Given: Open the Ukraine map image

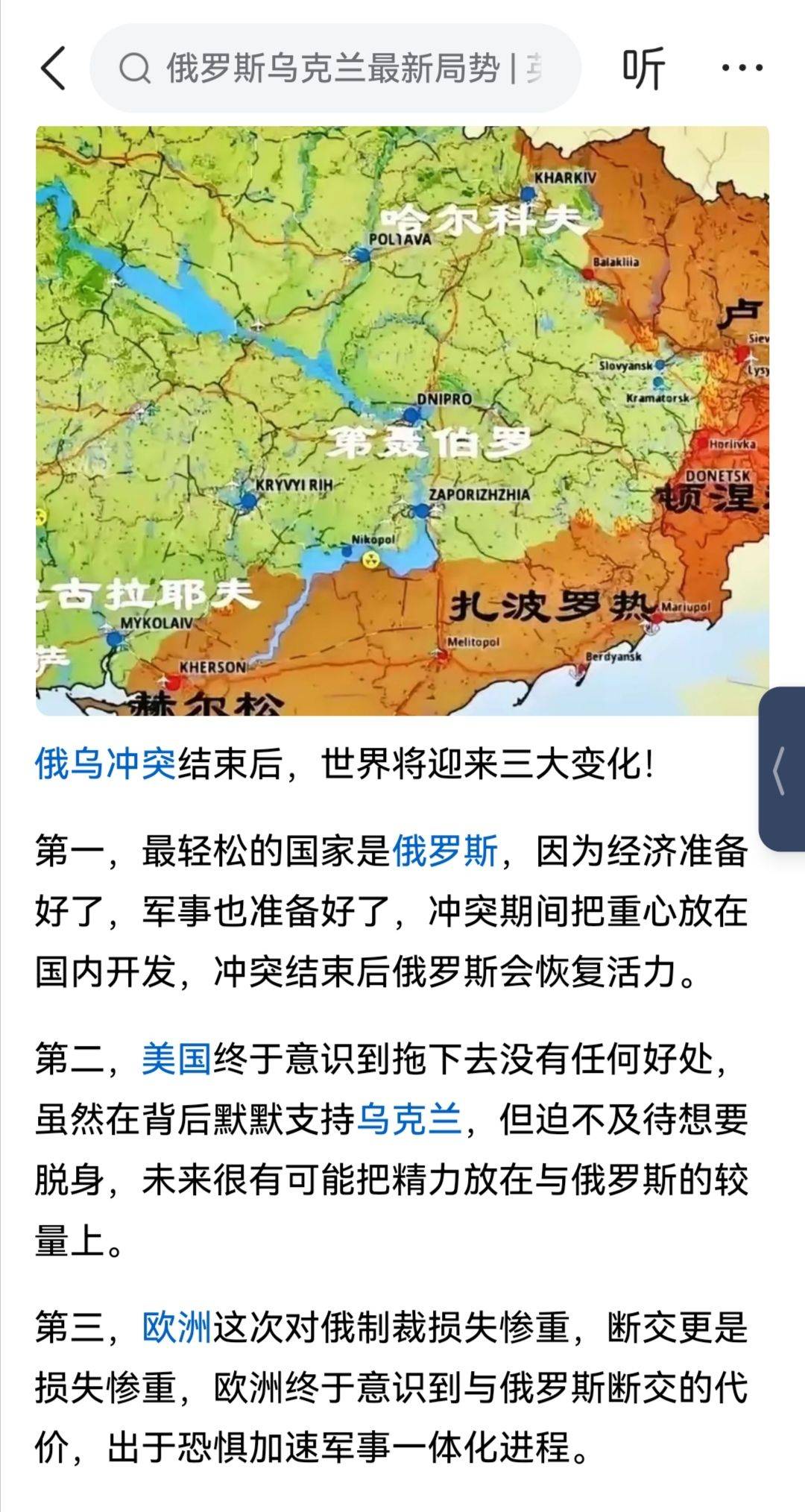Looking at the screenshot, I should (x=402, y=421).
